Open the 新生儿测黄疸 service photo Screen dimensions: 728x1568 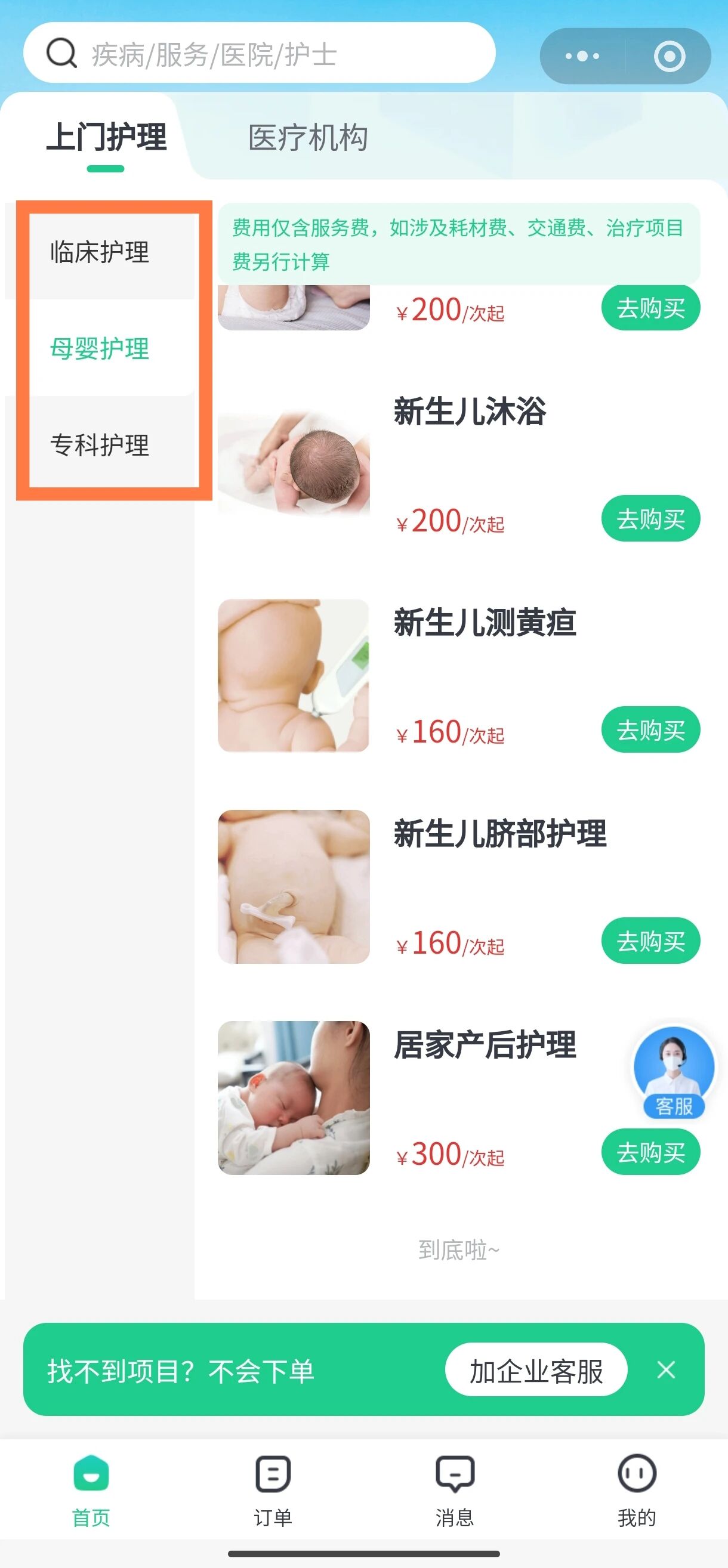pyautogui.click(x=294, y=676)
